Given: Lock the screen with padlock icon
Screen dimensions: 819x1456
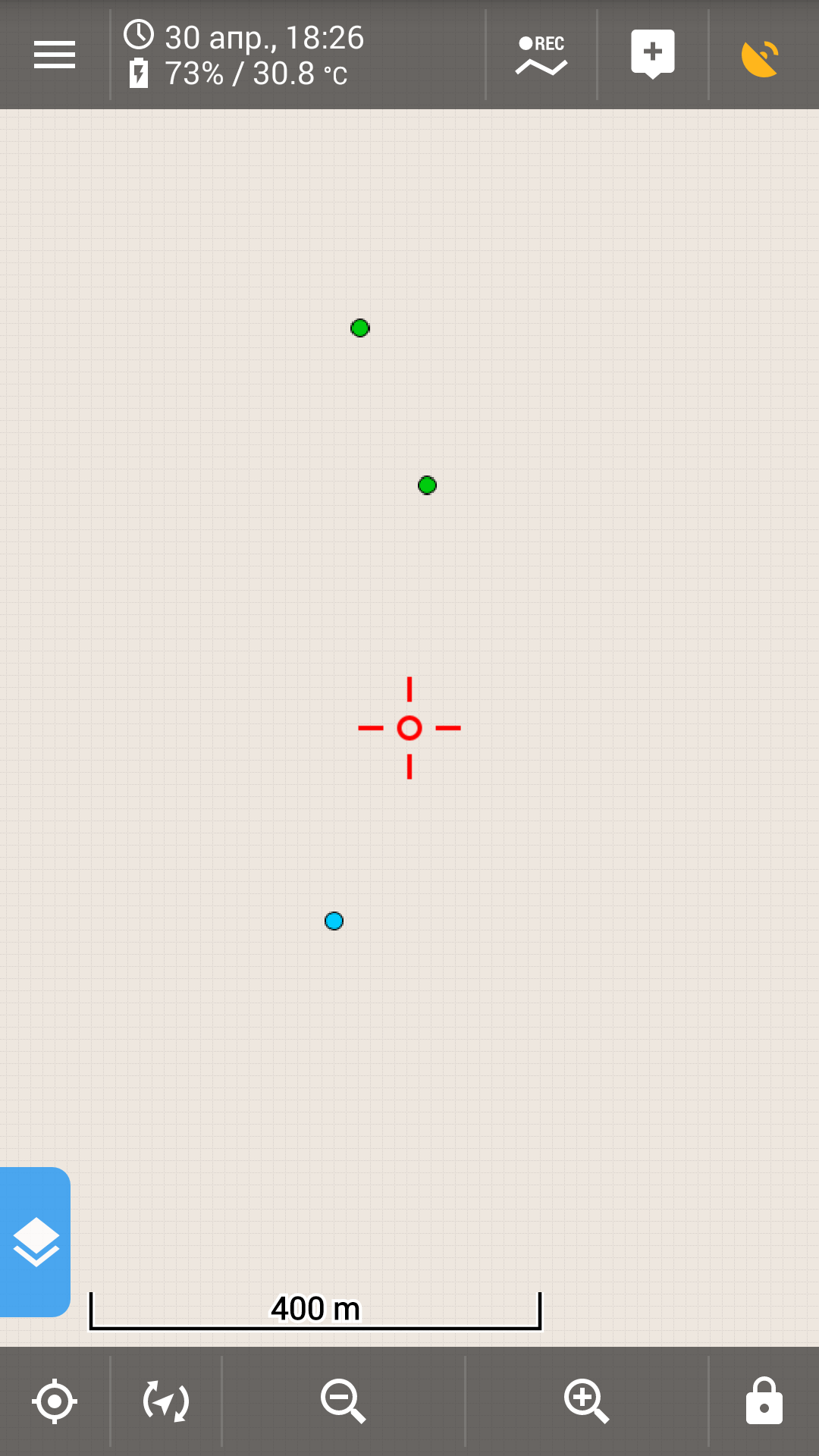Looking at the screenshot, I should (x=764, y=1401).
